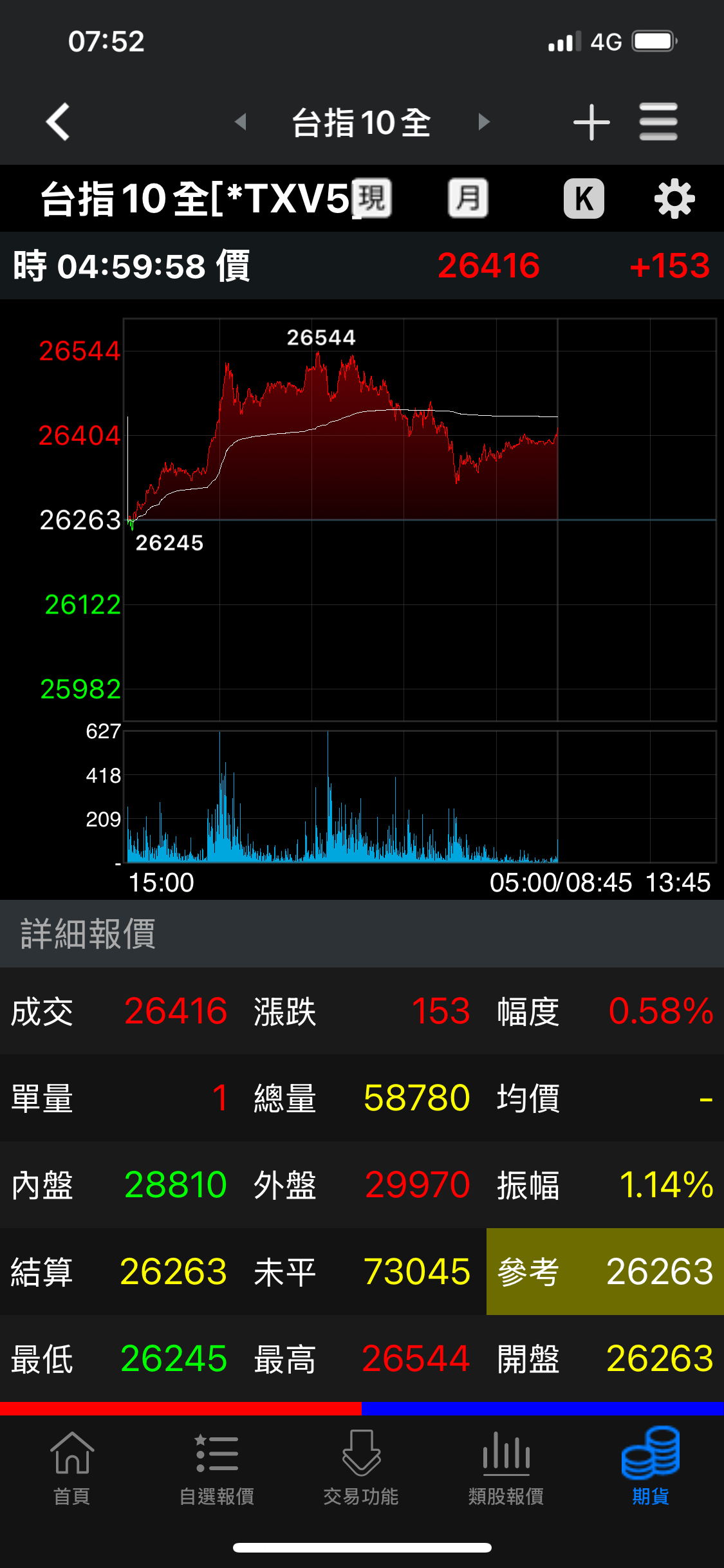
Task: Open the hamburger menu
Action: click(658, 122)
